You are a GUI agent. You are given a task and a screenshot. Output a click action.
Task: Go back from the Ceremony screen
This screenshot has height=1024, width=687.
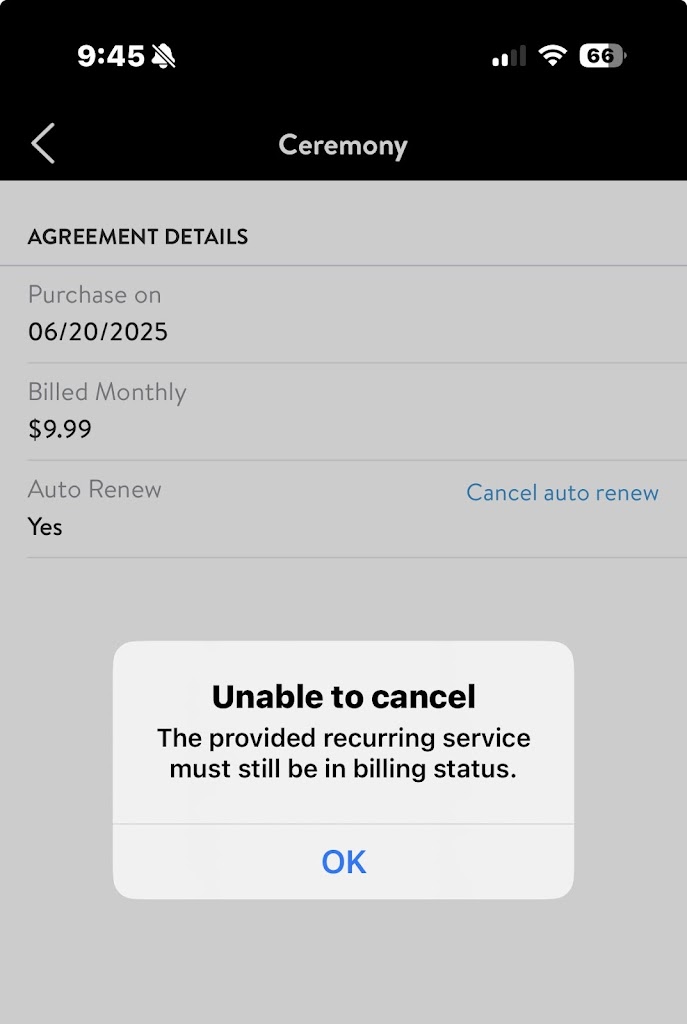click(x=43, y=145)
